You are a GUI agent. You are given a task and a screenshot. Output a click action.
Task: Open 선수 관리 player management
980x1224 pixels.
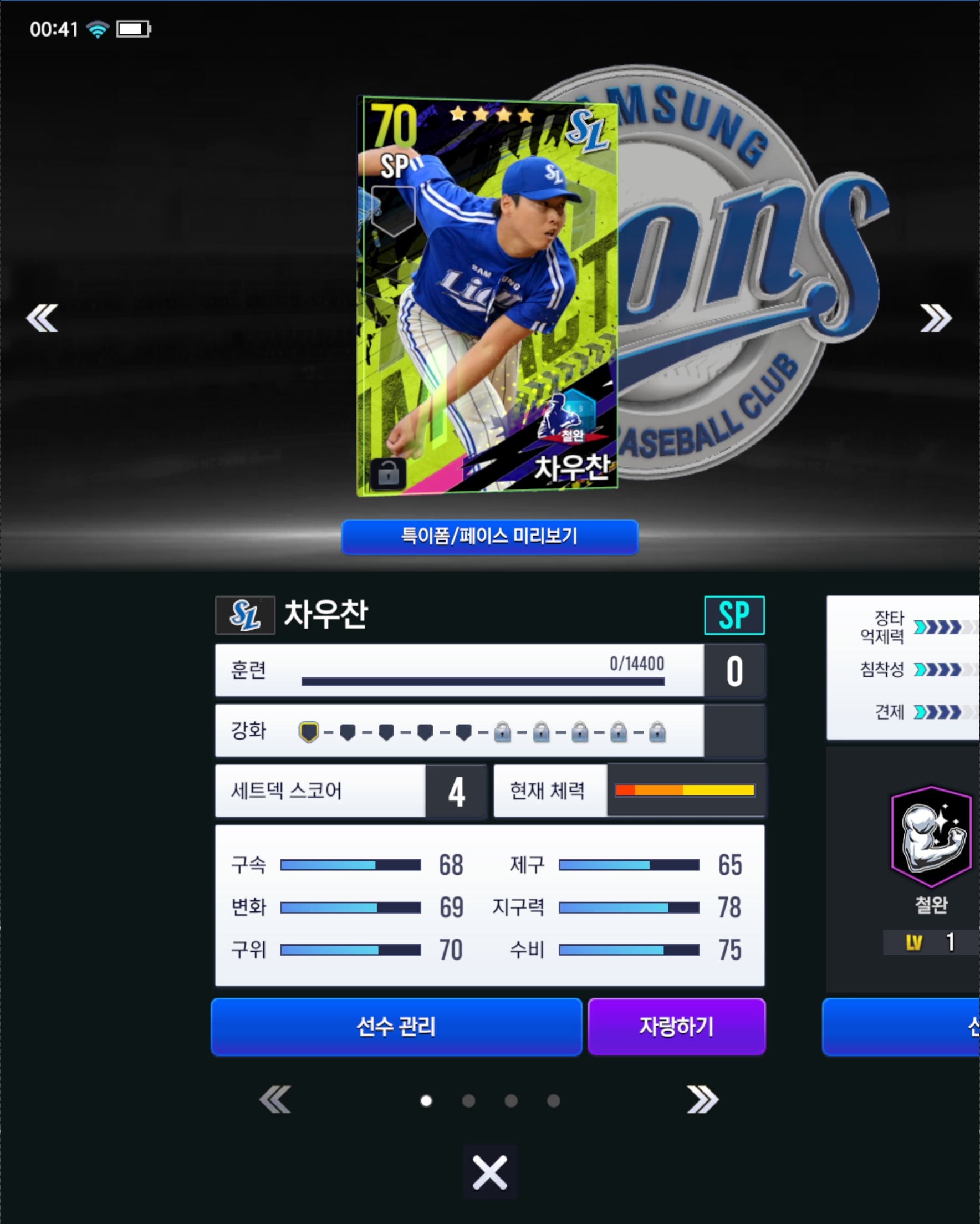(x=396, y=1027)
